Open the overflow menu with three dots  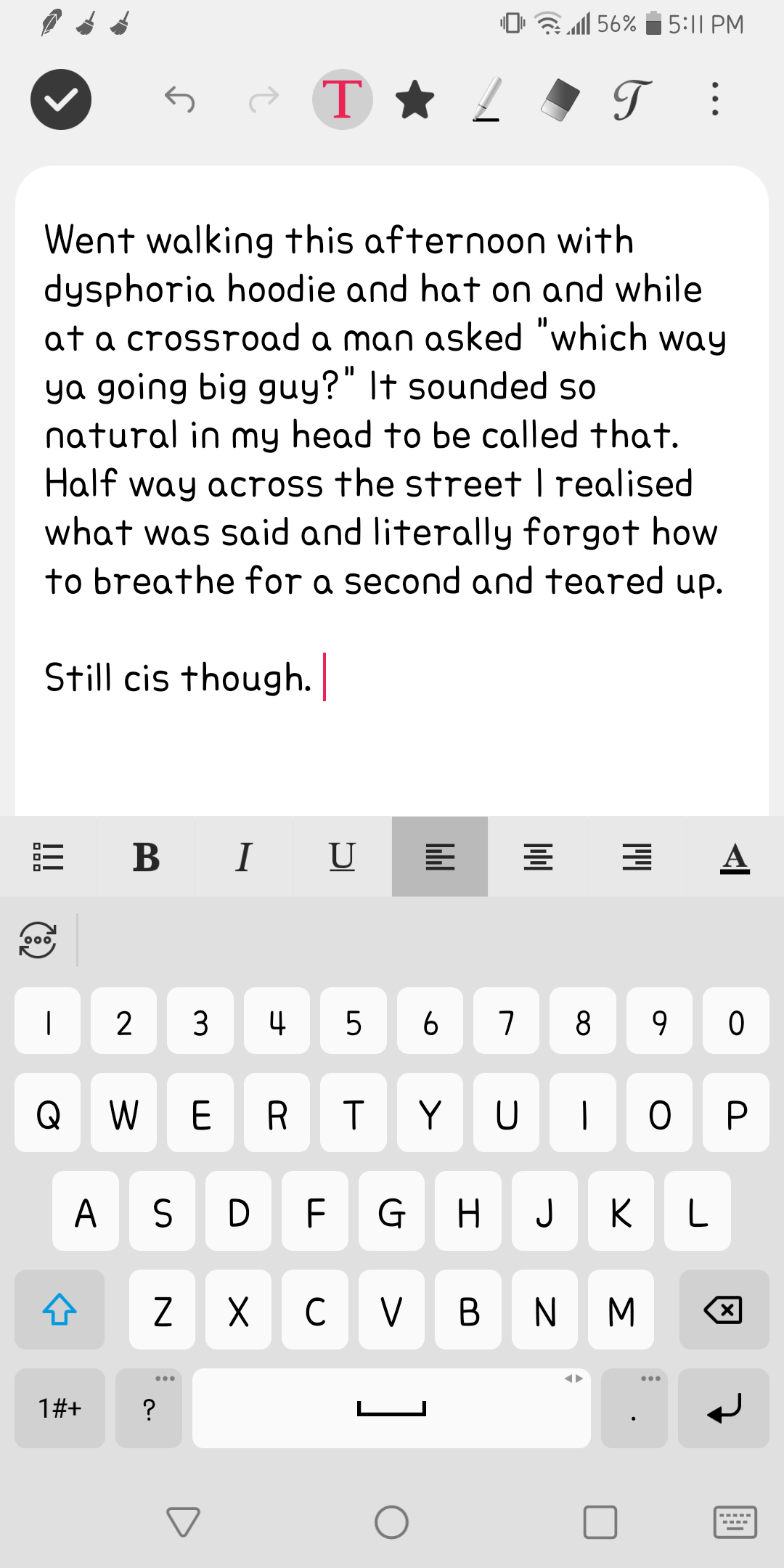[714, 99]
